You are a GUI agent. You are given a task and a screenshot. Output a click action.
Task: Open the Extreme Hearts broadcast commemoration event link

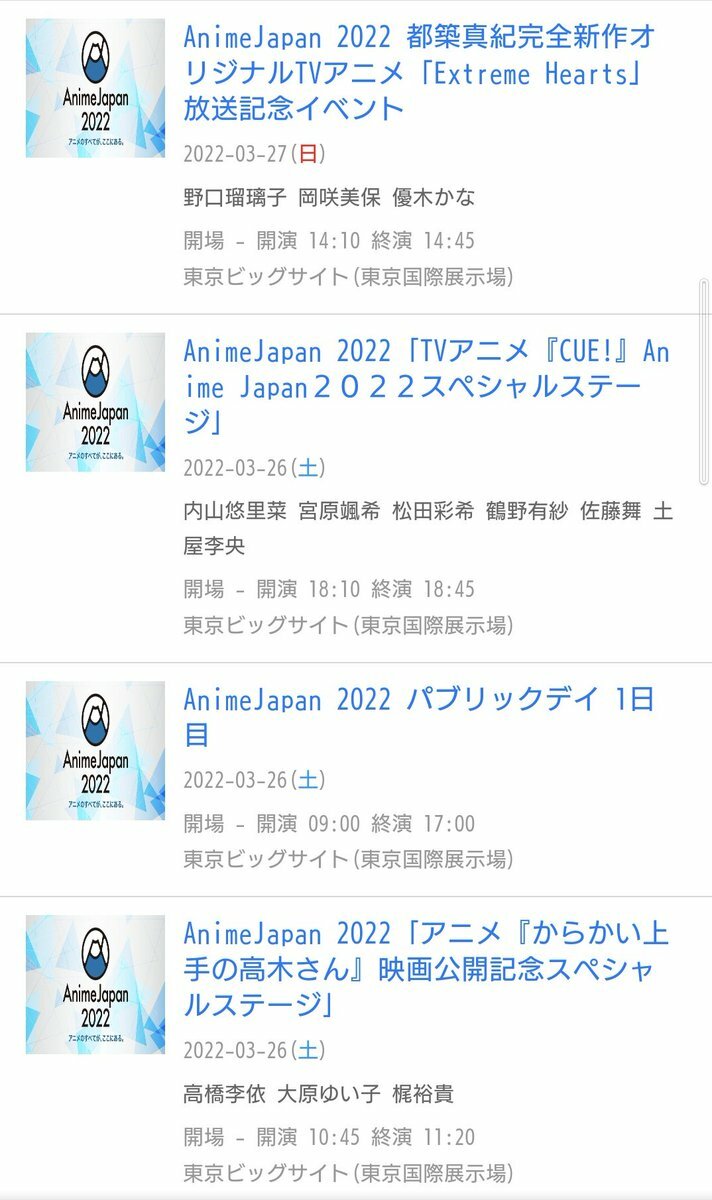420,73
